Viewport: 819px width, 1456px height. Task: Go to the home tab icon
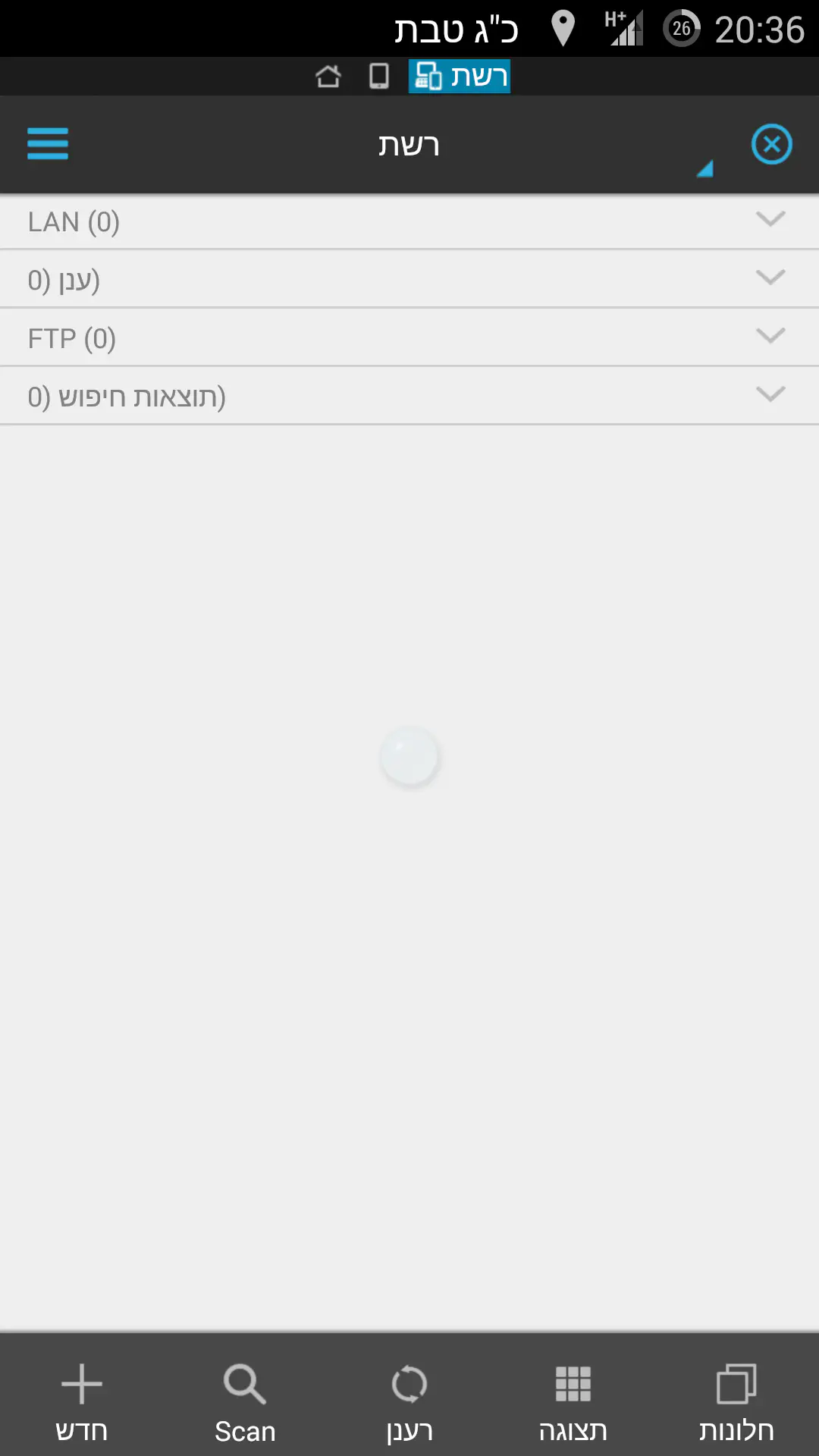pos(328,77)
